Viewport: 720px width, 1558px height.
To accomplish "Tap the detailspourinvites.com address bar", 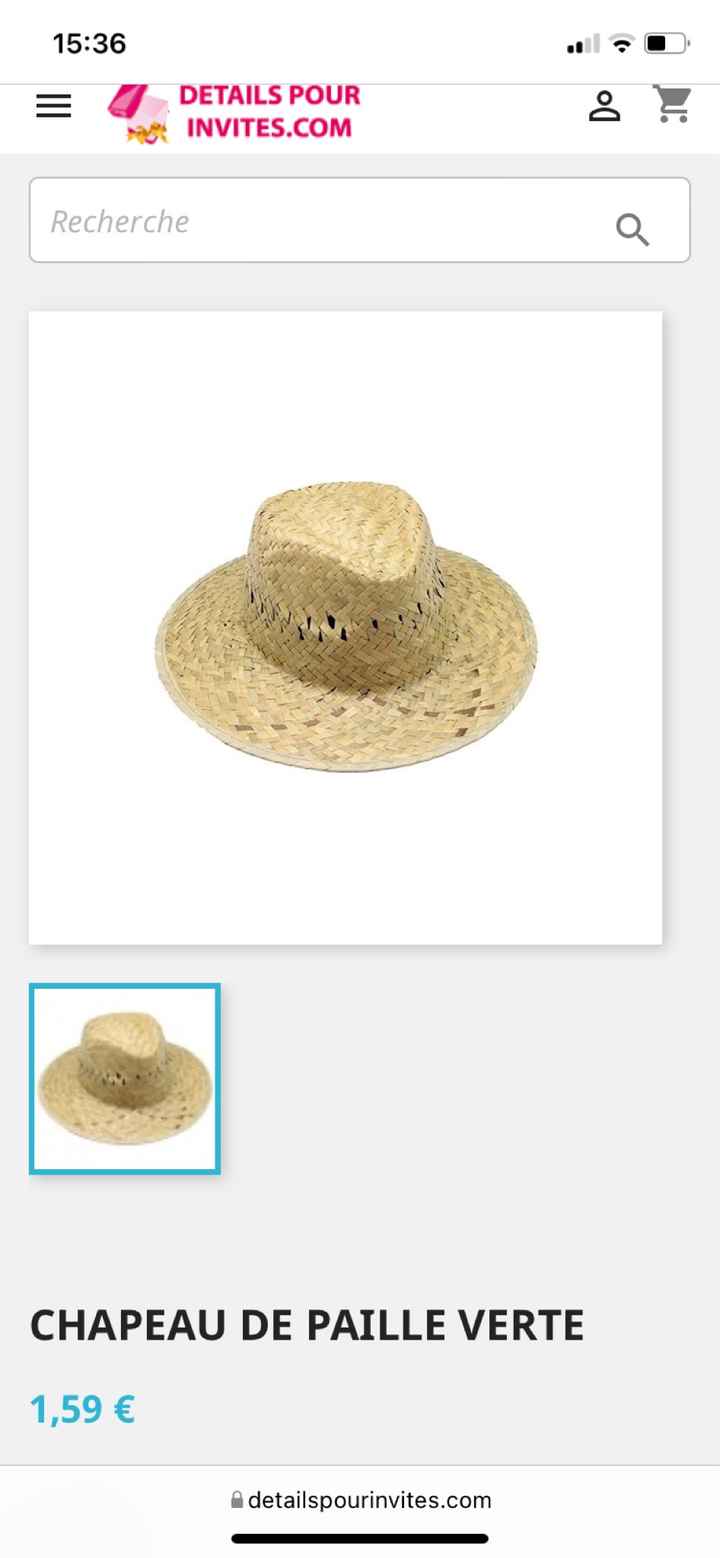I will point(360,1499).
